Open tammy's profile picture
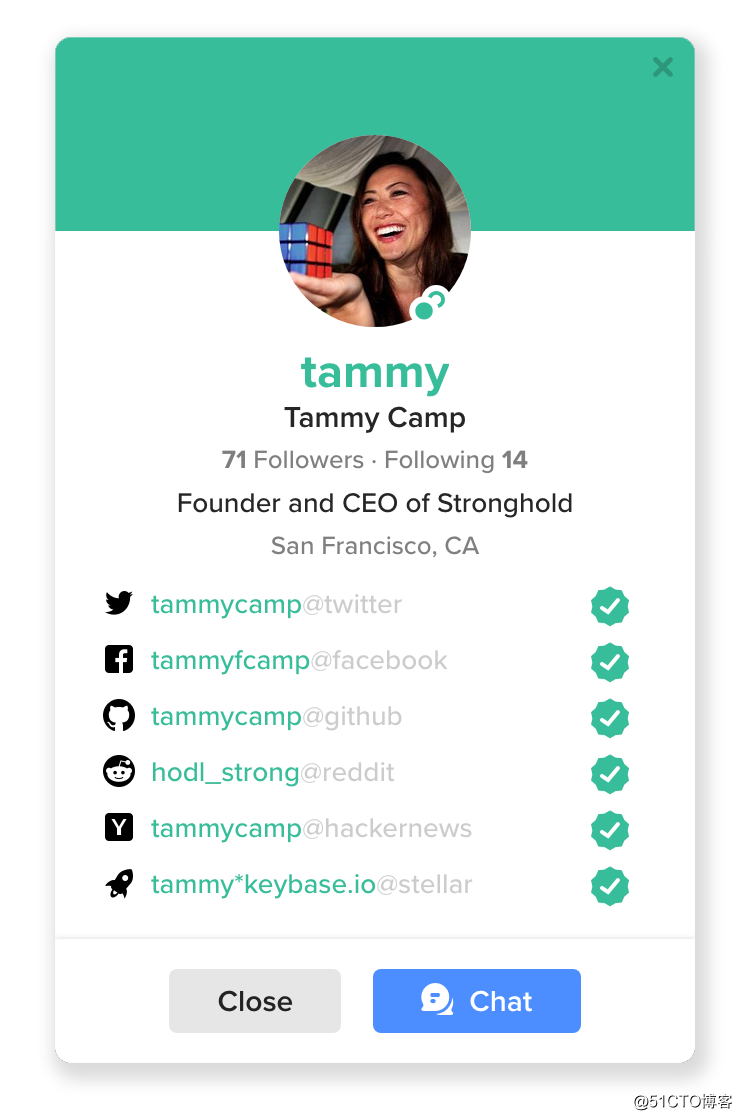 click(x=374, y=231)
